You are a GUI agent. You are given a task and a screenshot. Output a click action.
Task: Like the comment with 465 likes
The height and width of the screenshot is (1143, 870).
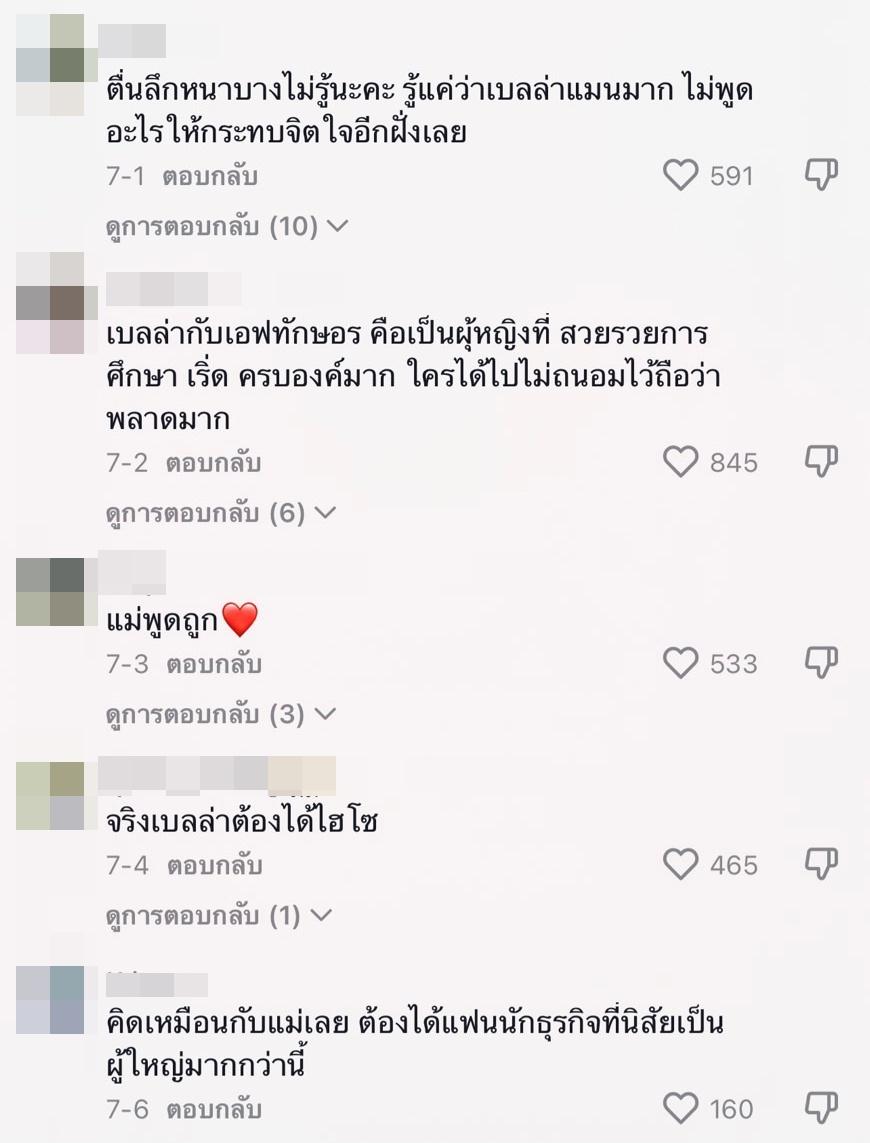(x=681, y=864)
